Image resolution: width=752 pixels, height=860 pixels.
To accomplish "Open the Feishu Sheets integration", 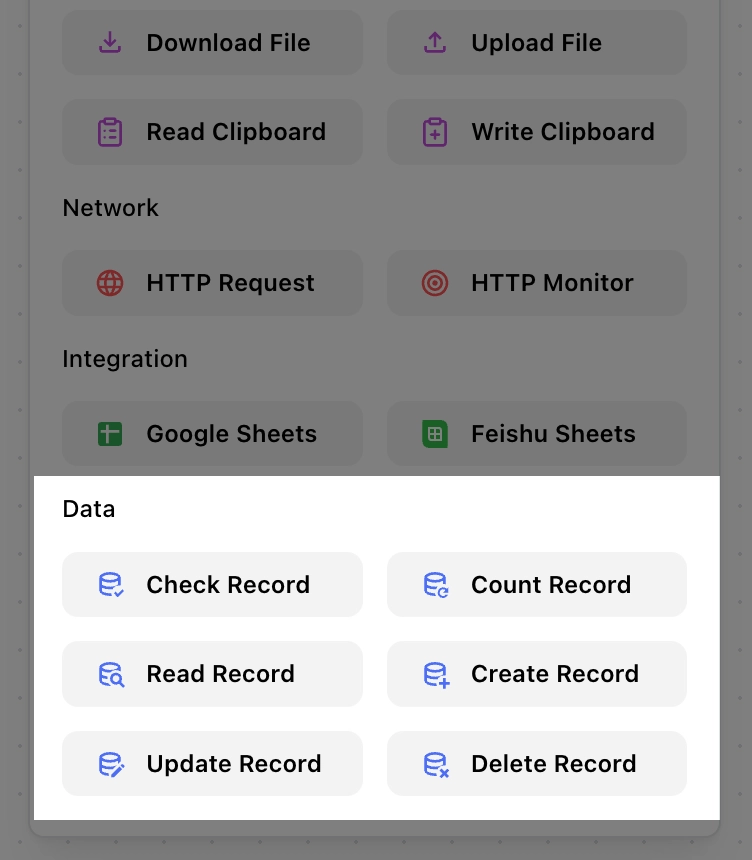I will point(536,434).
